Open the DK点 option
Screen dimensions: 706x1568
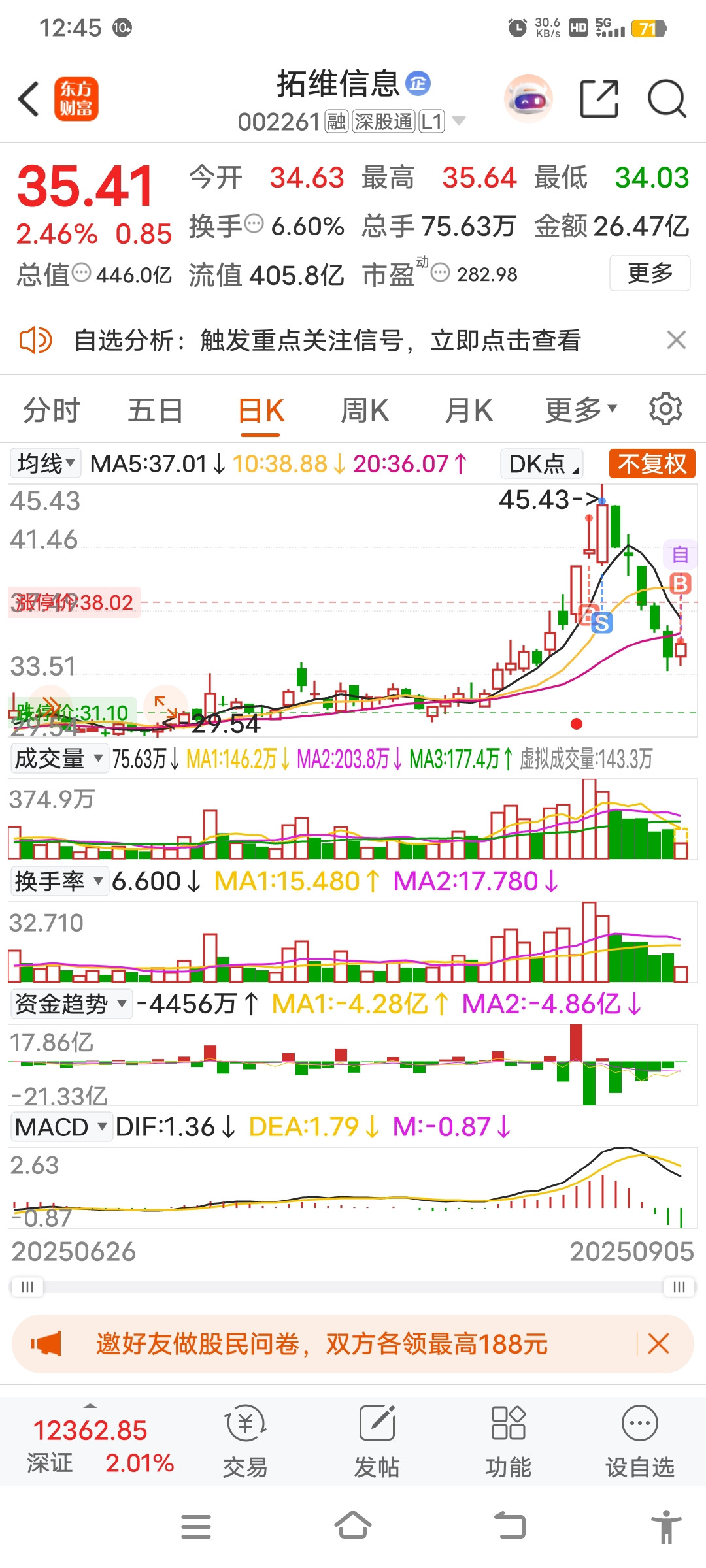click(x=542, y=464)
